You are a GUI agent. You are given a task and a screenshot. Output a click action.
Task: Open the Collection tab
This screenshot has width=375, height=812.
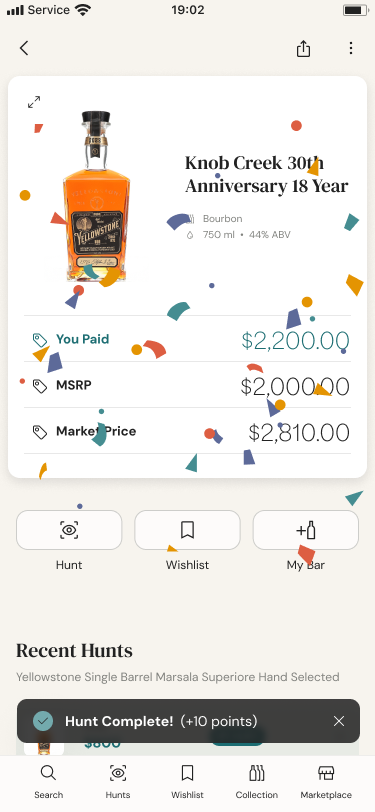point(257,782)
